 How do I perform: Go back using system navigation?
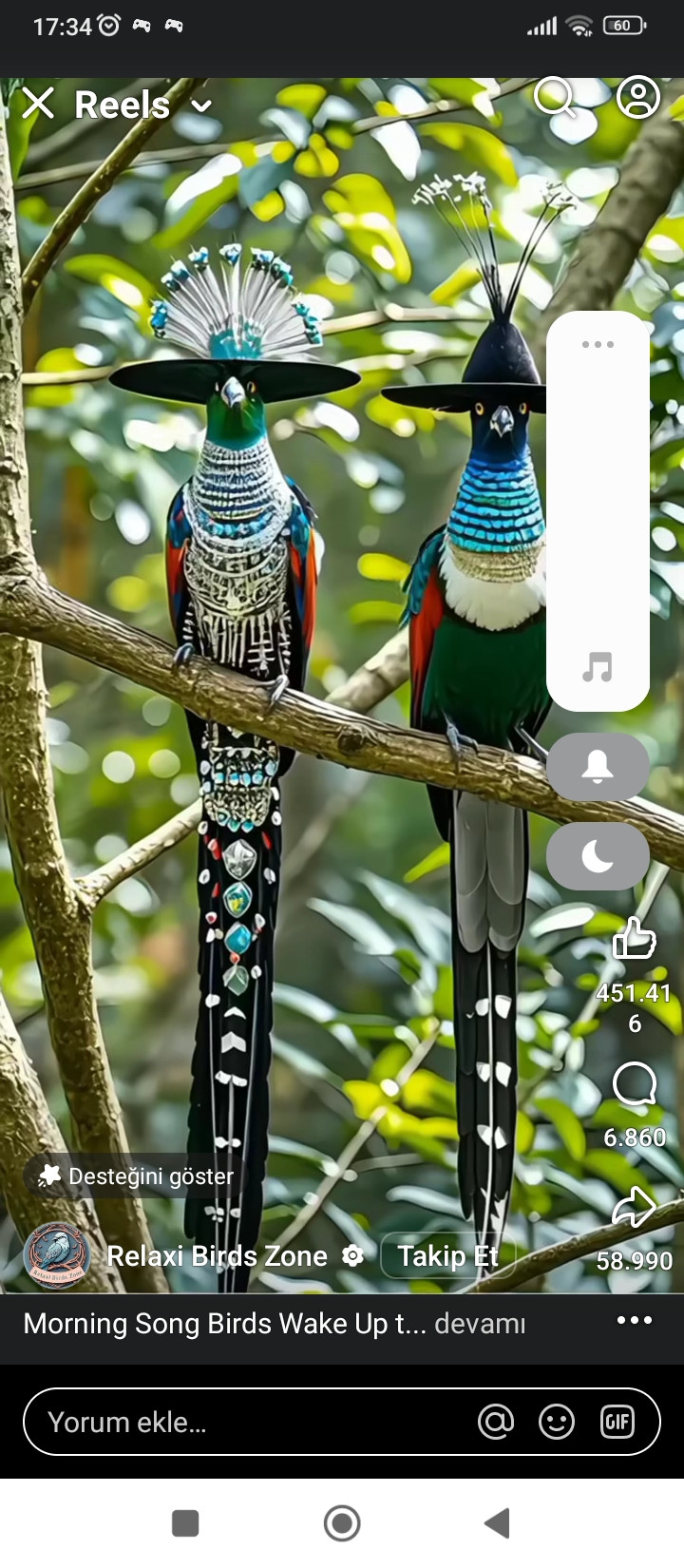coord(498,1523)
